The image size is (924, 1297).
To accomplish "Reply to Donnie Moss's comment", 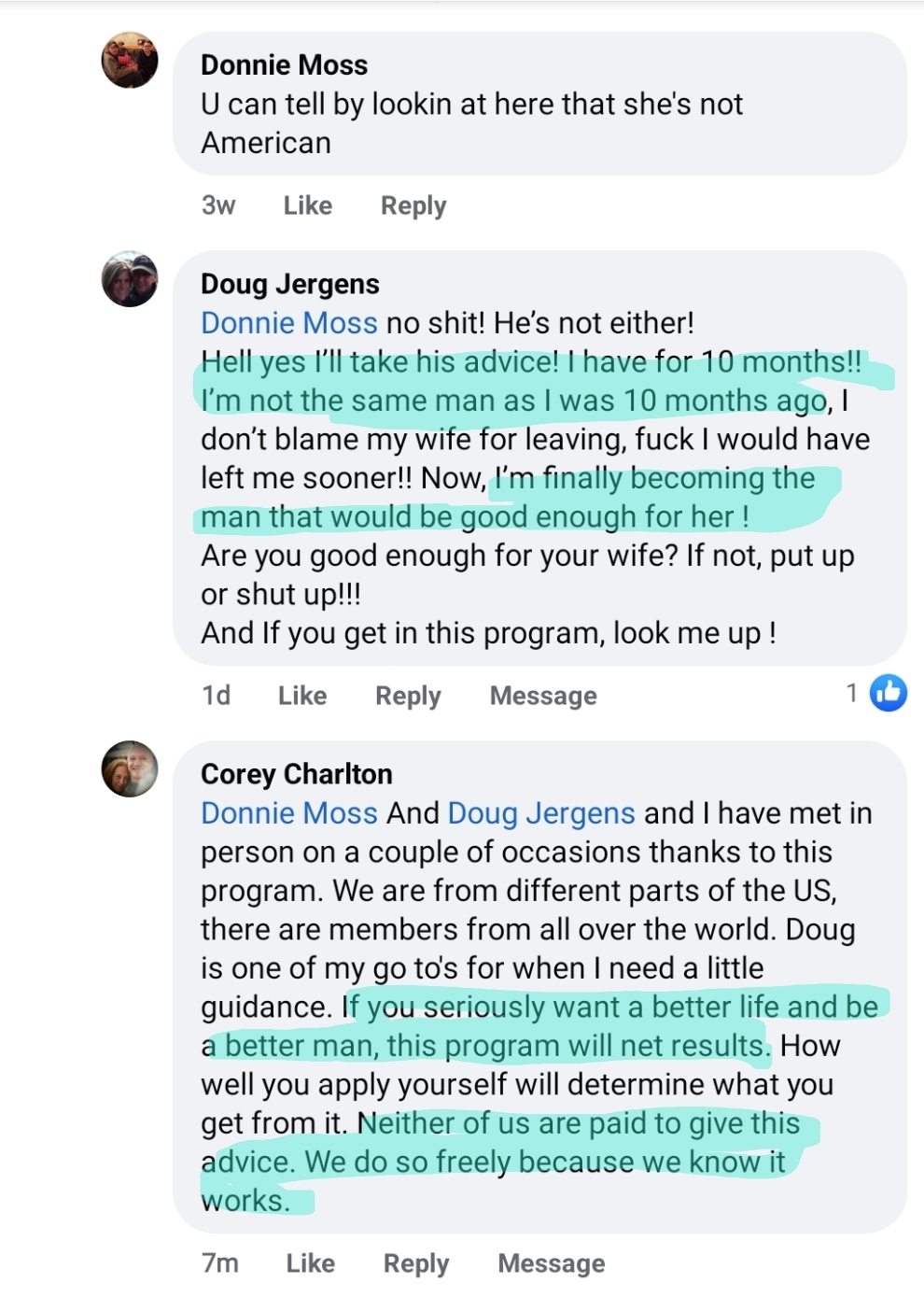I will [413, 205].
